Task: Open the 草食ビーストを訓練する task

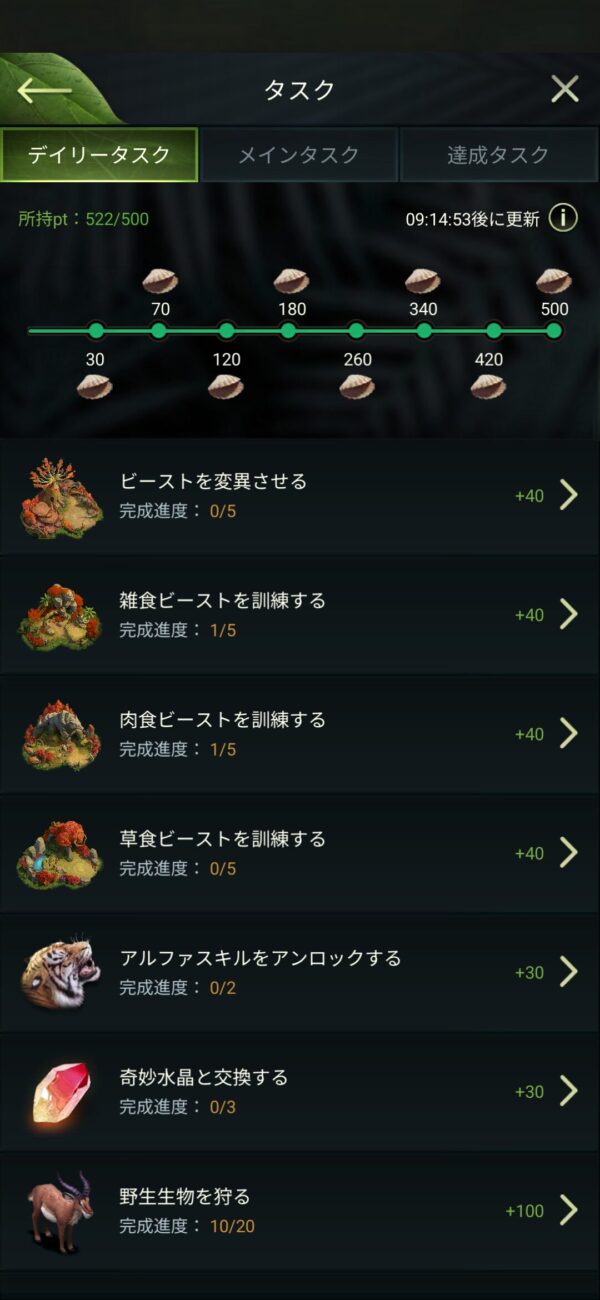Action: pyautogui.click(x=300, y=852)
